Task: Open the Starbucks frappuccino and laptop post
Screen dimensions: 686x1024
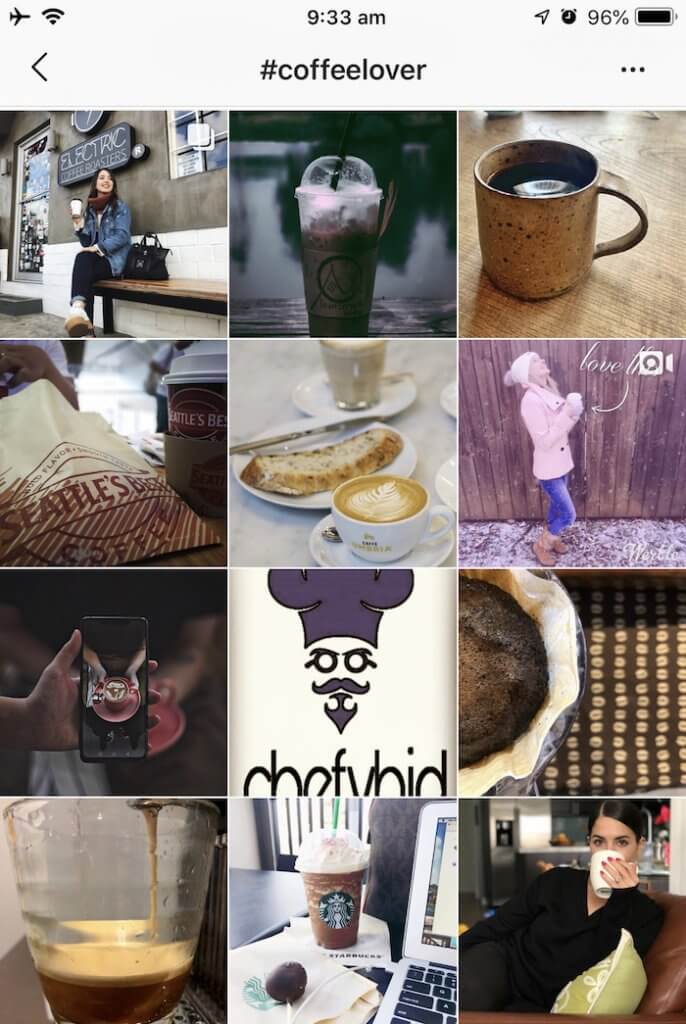Action: pos(342,910)
